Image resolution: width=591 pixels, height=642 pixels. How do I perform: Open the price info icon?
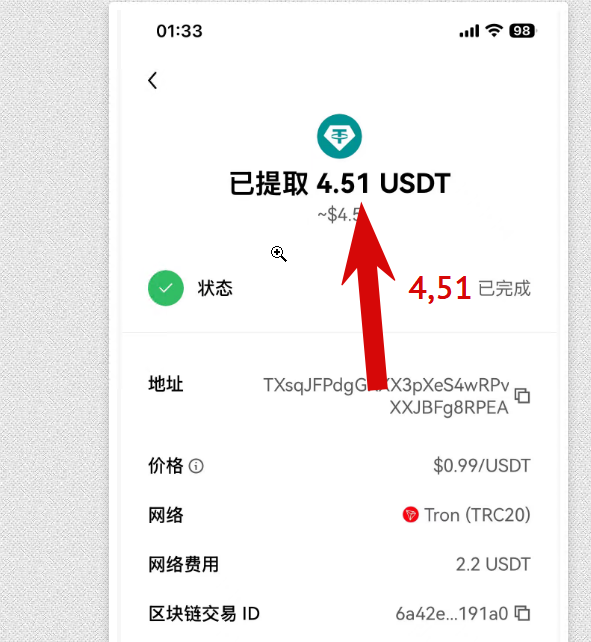(x=196, y=466)
